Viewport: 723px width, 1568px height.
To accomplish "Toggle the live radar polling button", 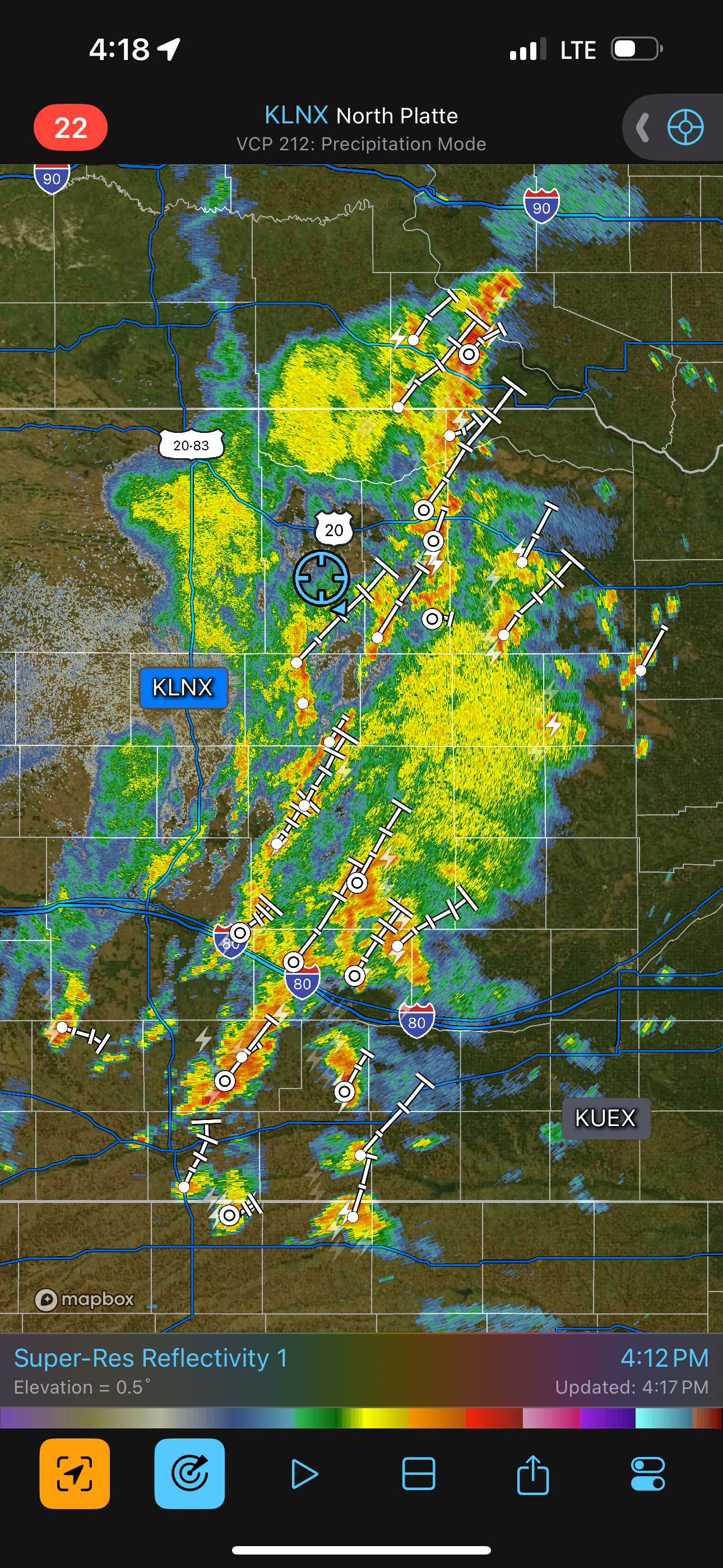I will coord(189,1474).
